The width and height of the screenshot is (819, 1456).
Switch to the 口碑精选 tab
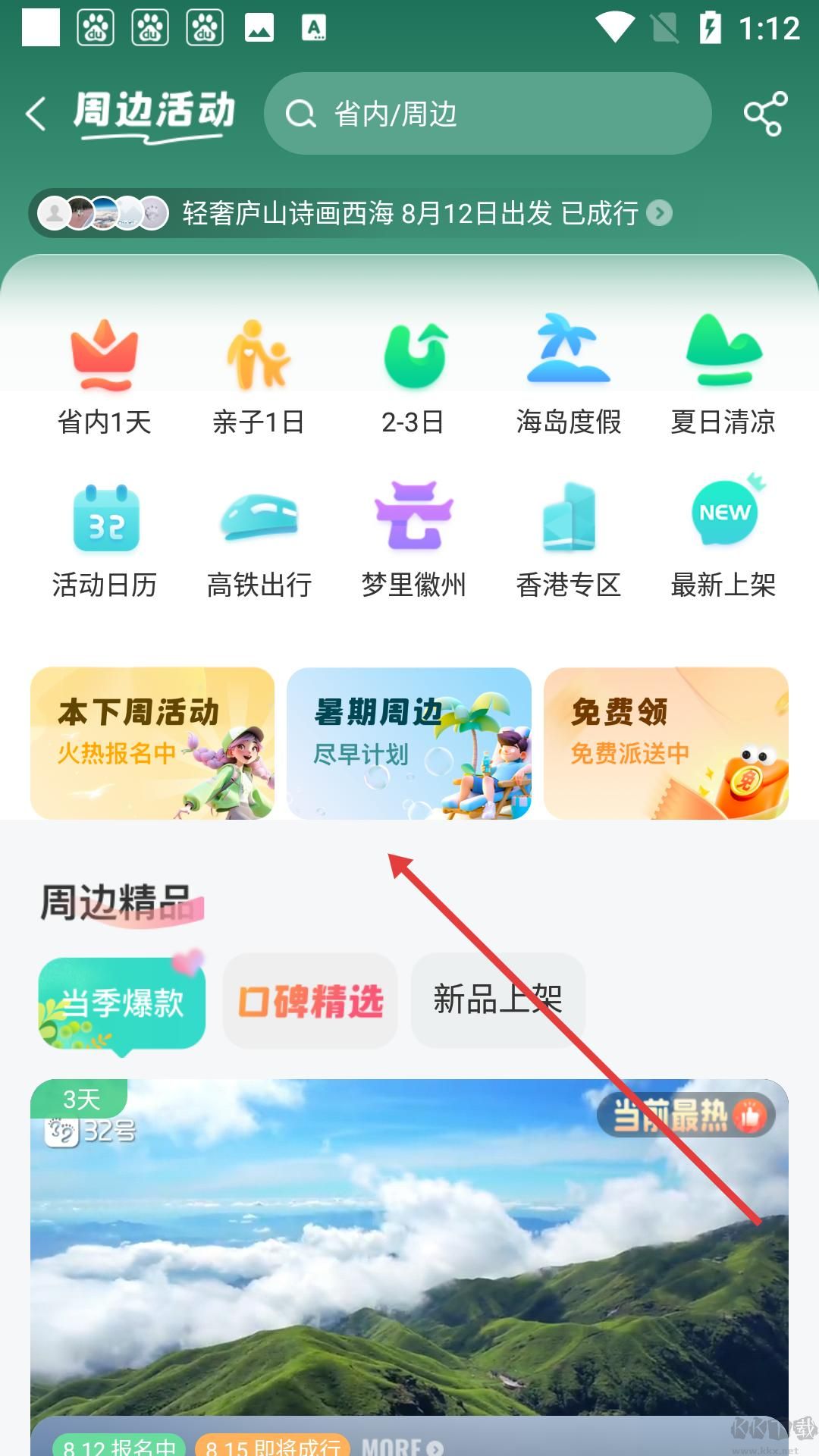point(310,1001)
